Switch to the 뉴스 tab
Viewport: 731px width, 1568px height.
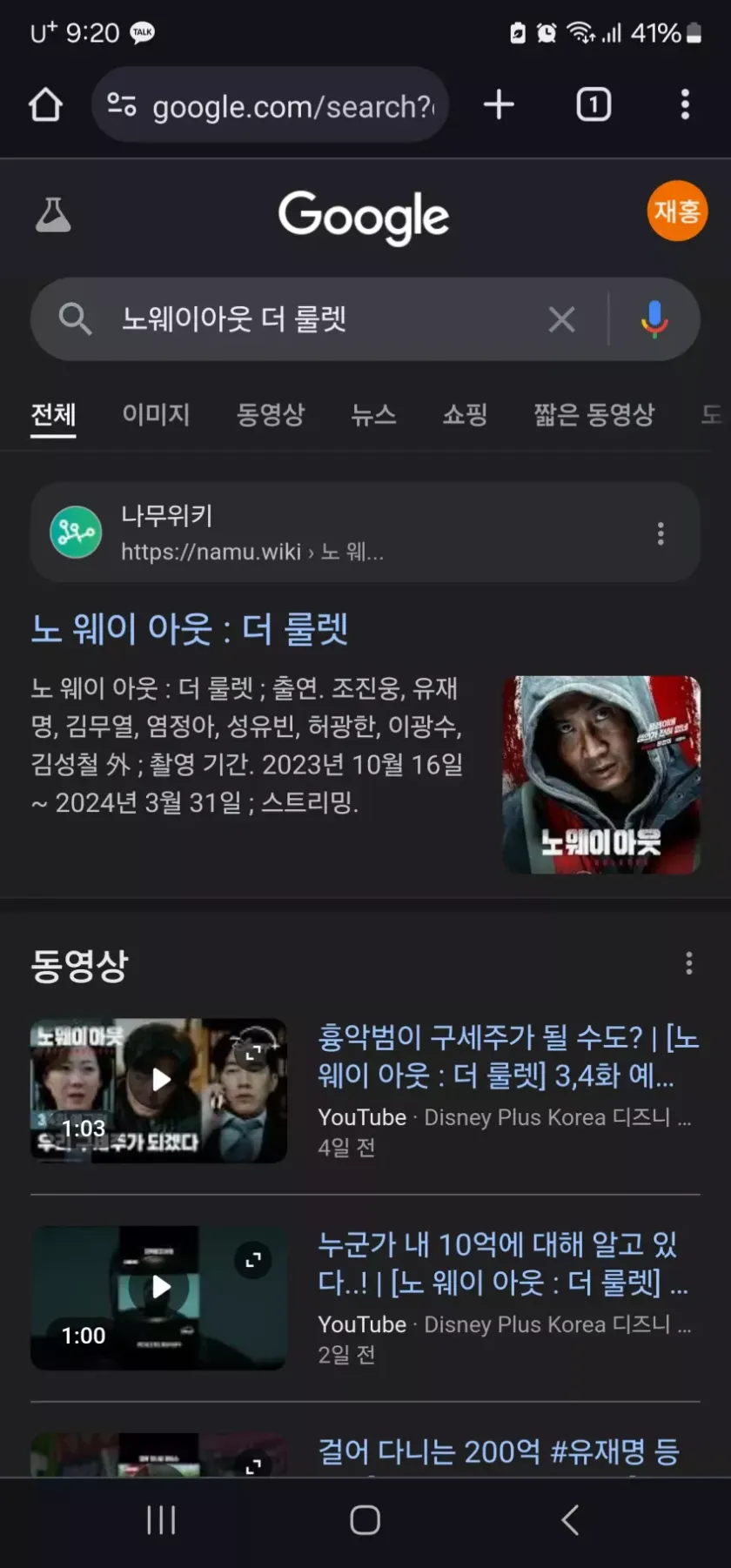click(373, 414)
